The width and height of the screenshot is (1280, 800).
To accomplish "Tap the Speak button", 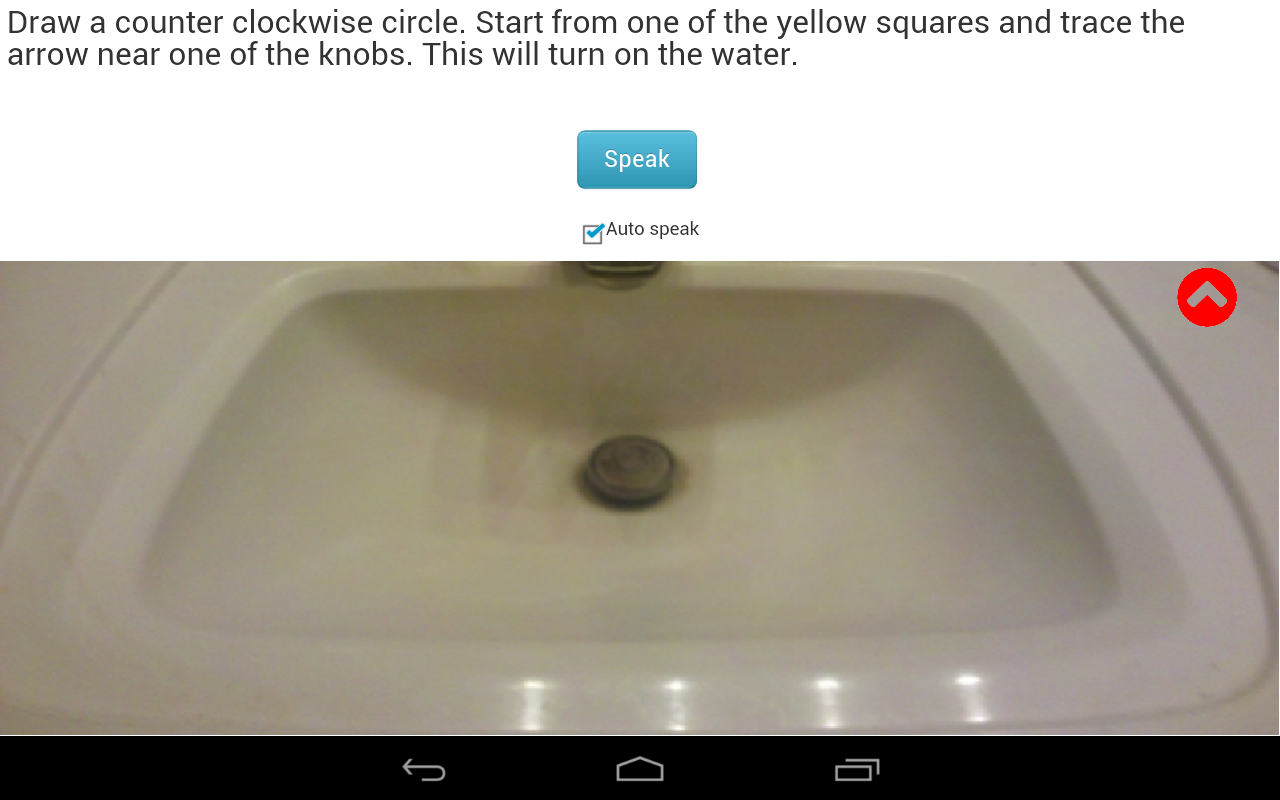I will click(x=636, y=159).
